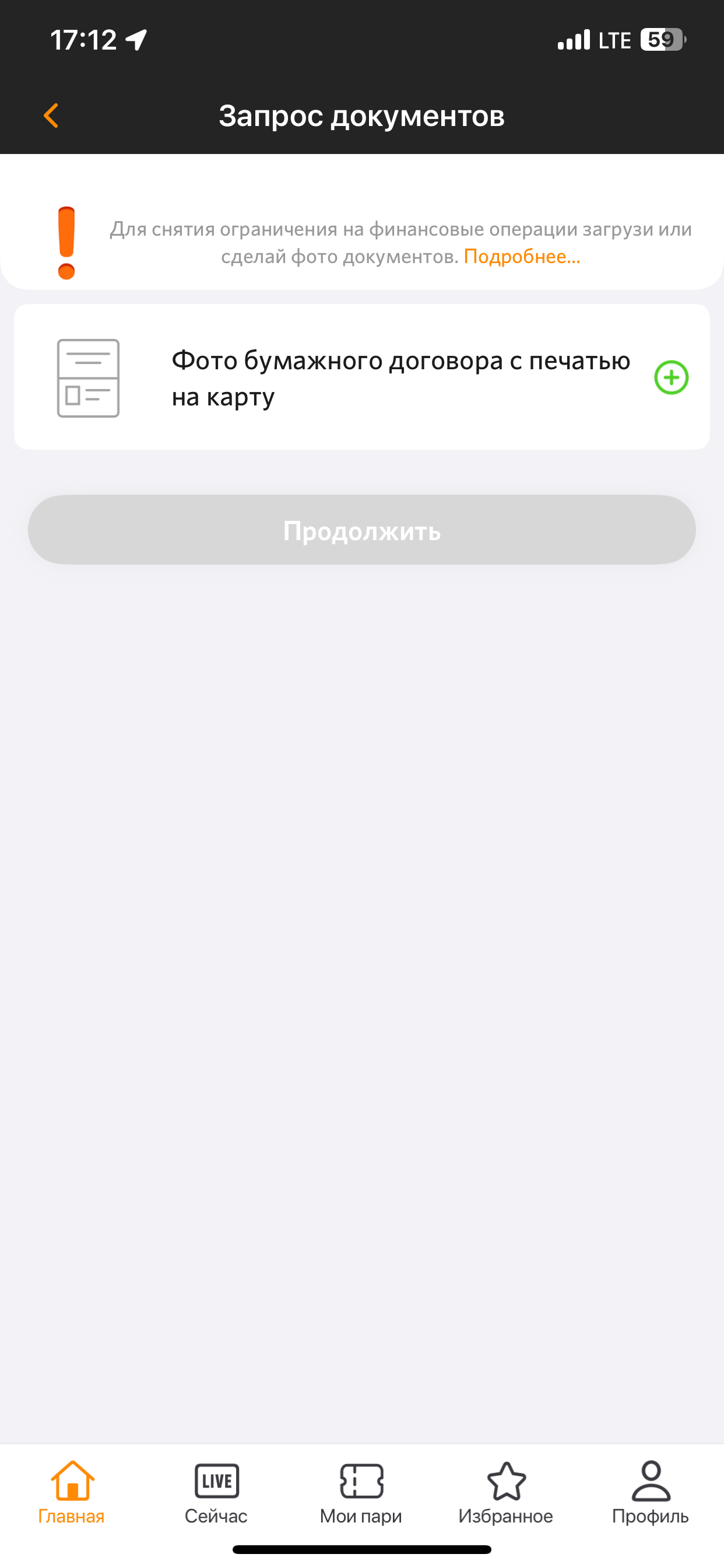Open the Избранное tab
This screenshot has width=724, height=1568.
click(x=505, y=1493)
